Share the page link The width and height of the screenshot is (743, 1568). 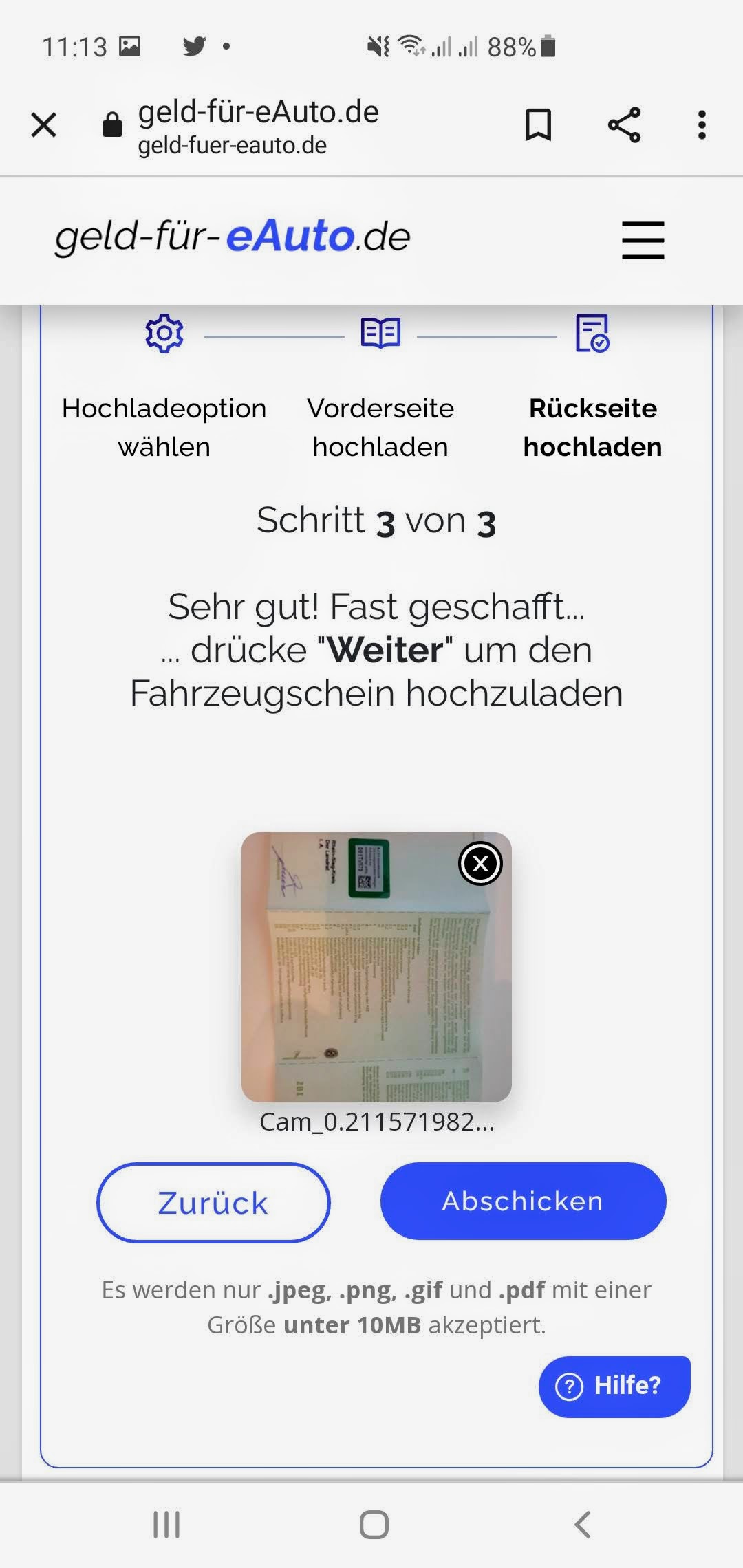pyautogui.click(x=624, y=125)
